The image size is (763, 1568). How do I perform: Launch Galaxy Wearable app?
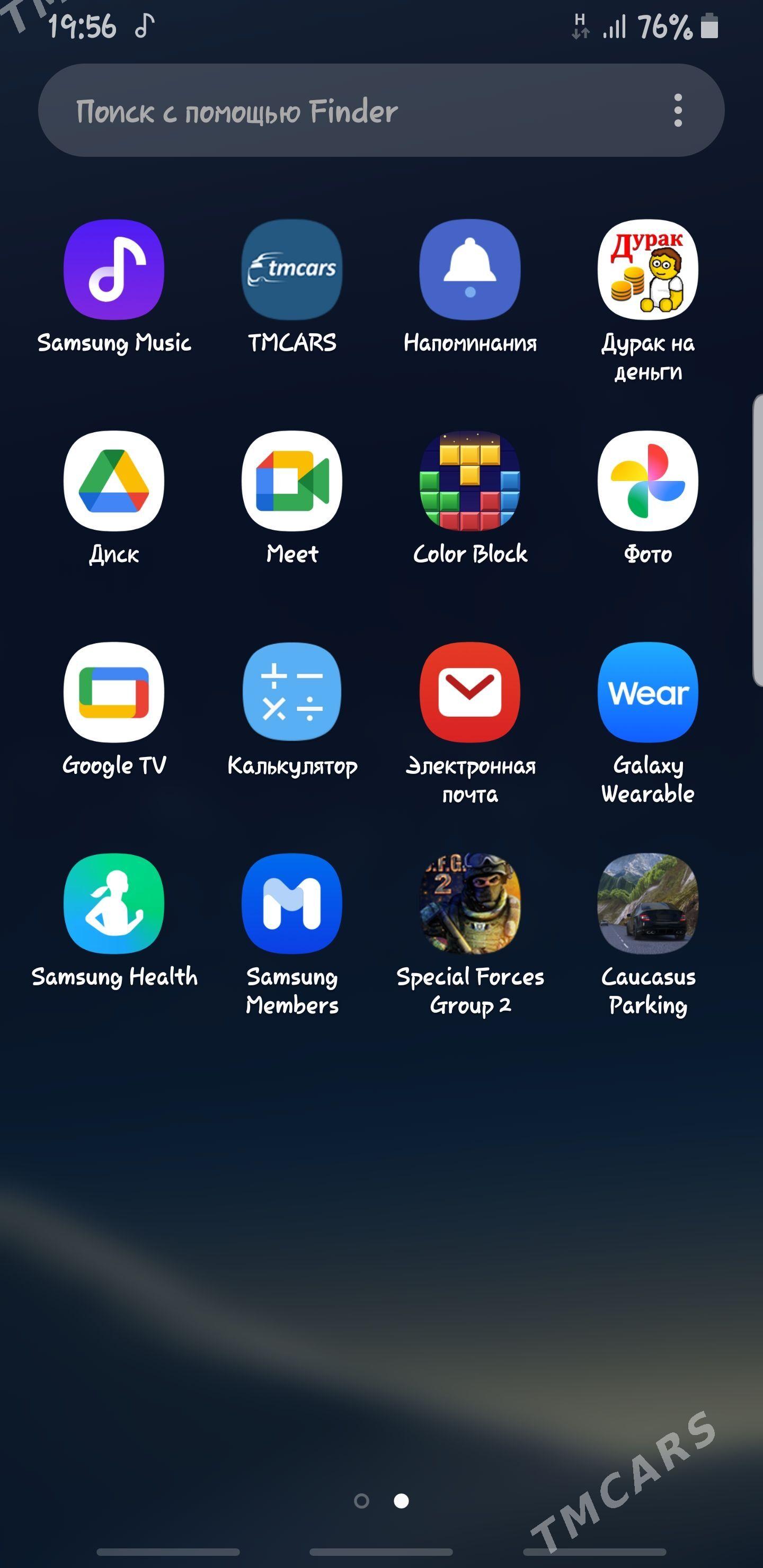(647, 692)
